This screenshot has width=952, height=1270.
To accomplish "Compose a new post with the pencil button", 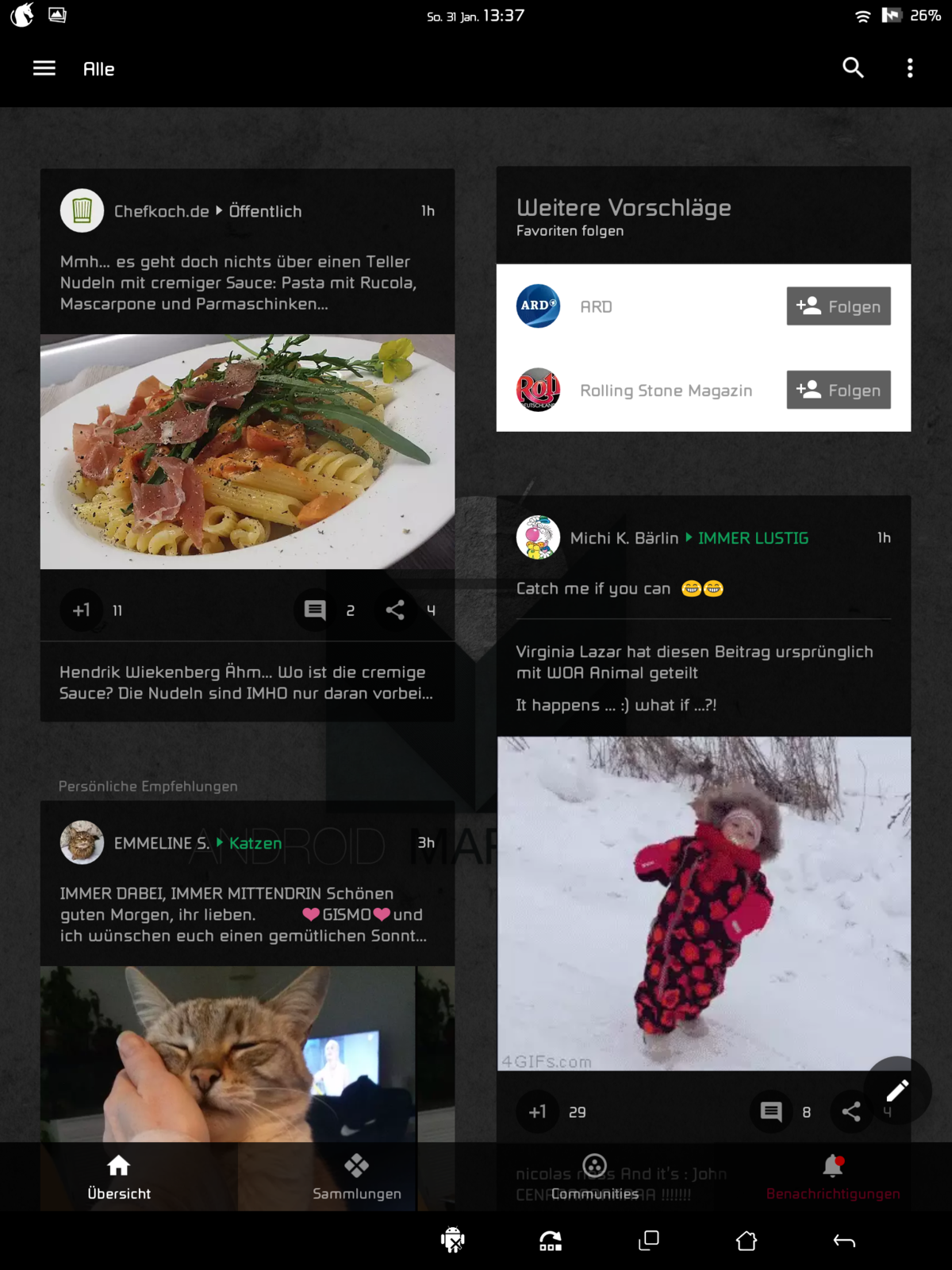I will 897,1090.
